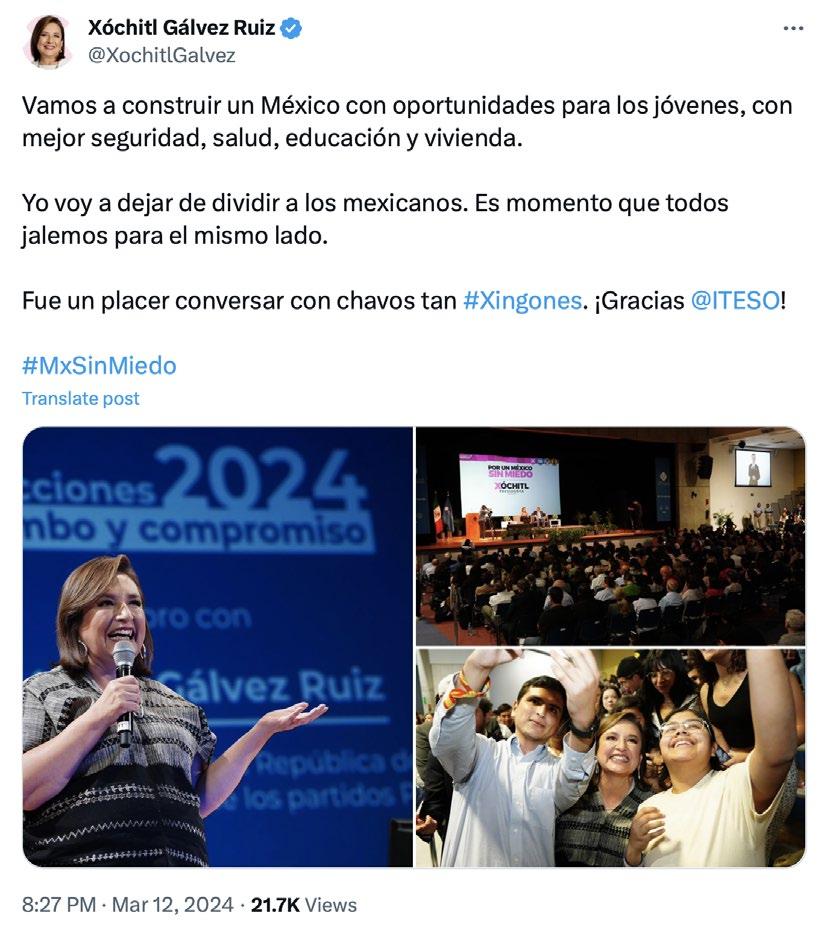Open the tweet's overflow menu

point(793,28)
